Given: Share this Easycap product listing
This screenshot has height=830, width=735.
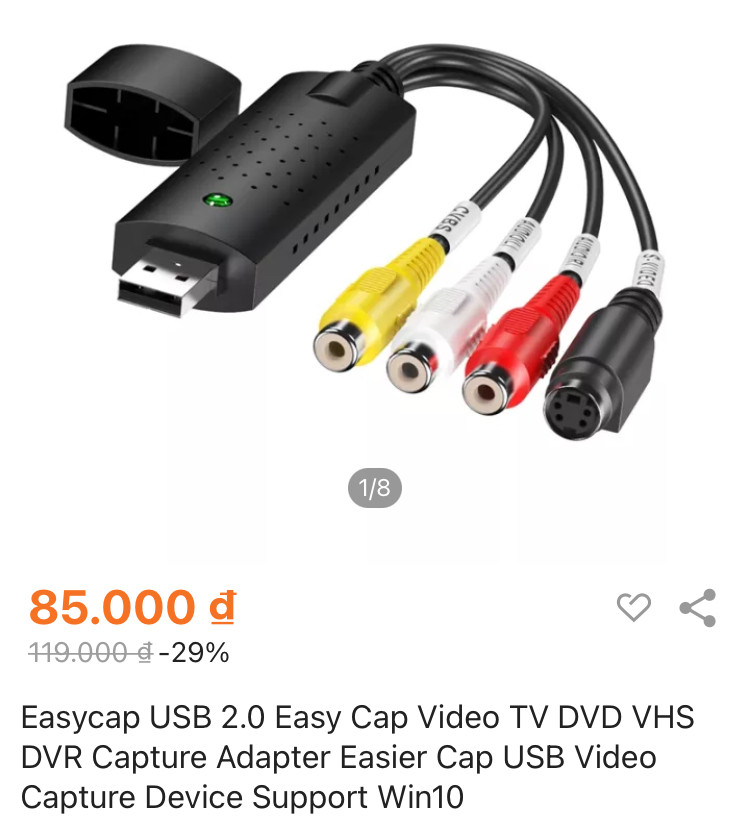Looking at the screenshot, I should pos(697,607).
